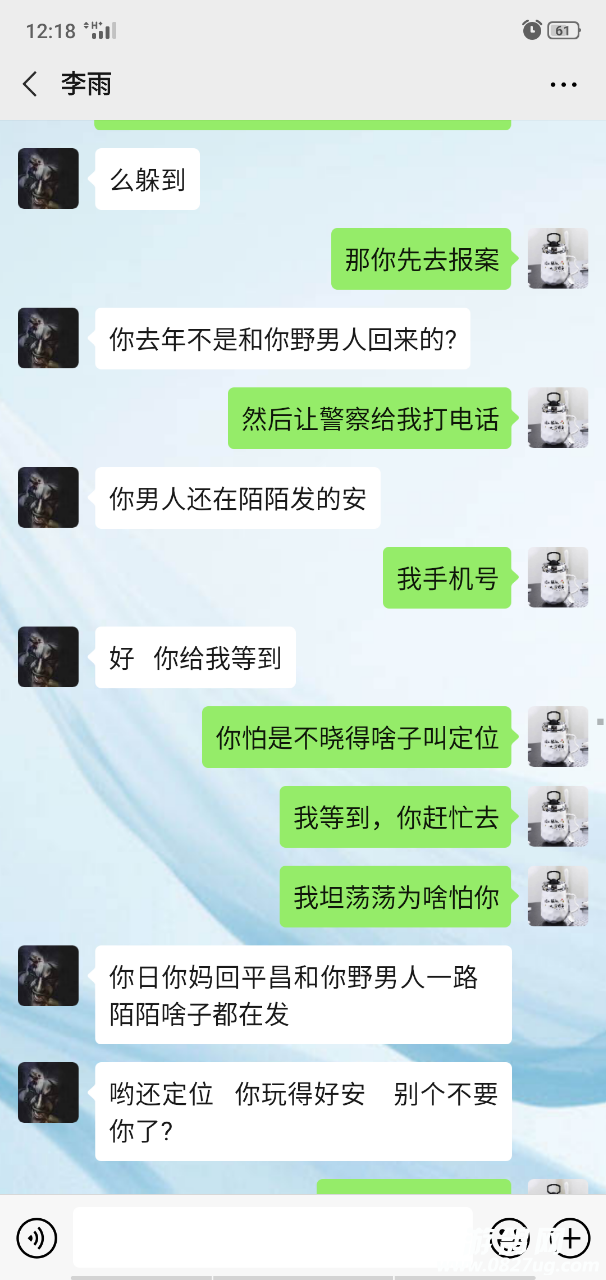
Task: Tap 李雨's avatar beside 么躲到
Action: (48, 179)
